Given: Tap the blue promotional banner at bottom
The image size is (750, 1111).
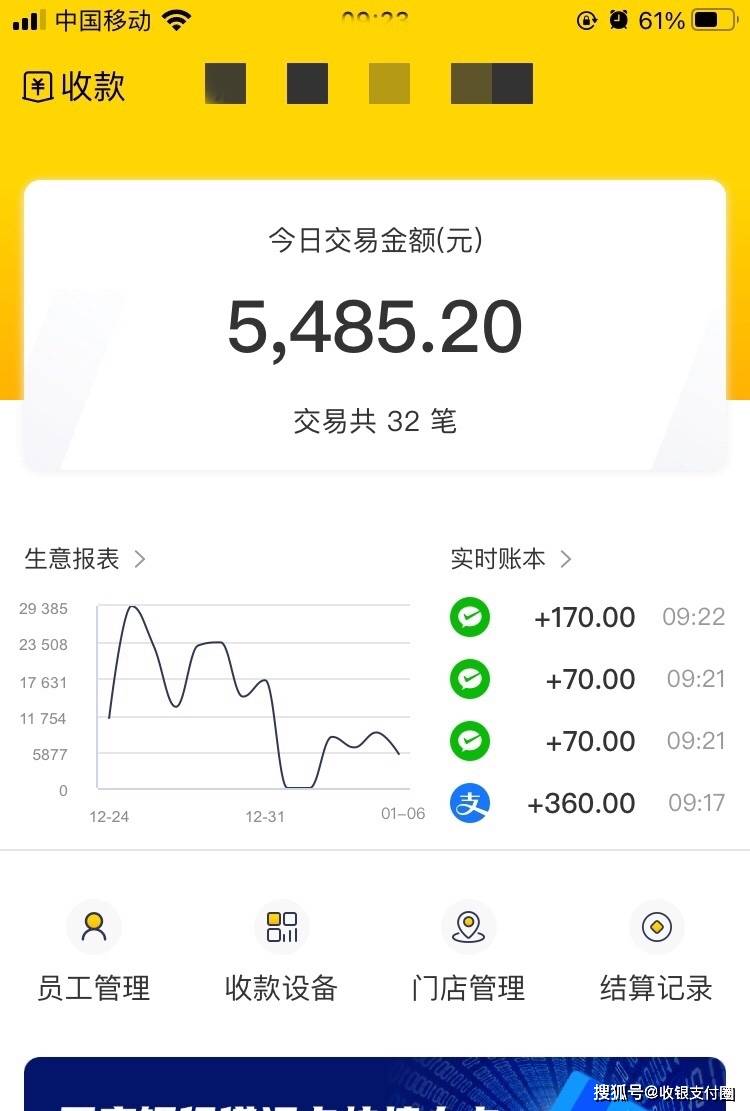Looking at the screenshot, I should pos(375,1090).
